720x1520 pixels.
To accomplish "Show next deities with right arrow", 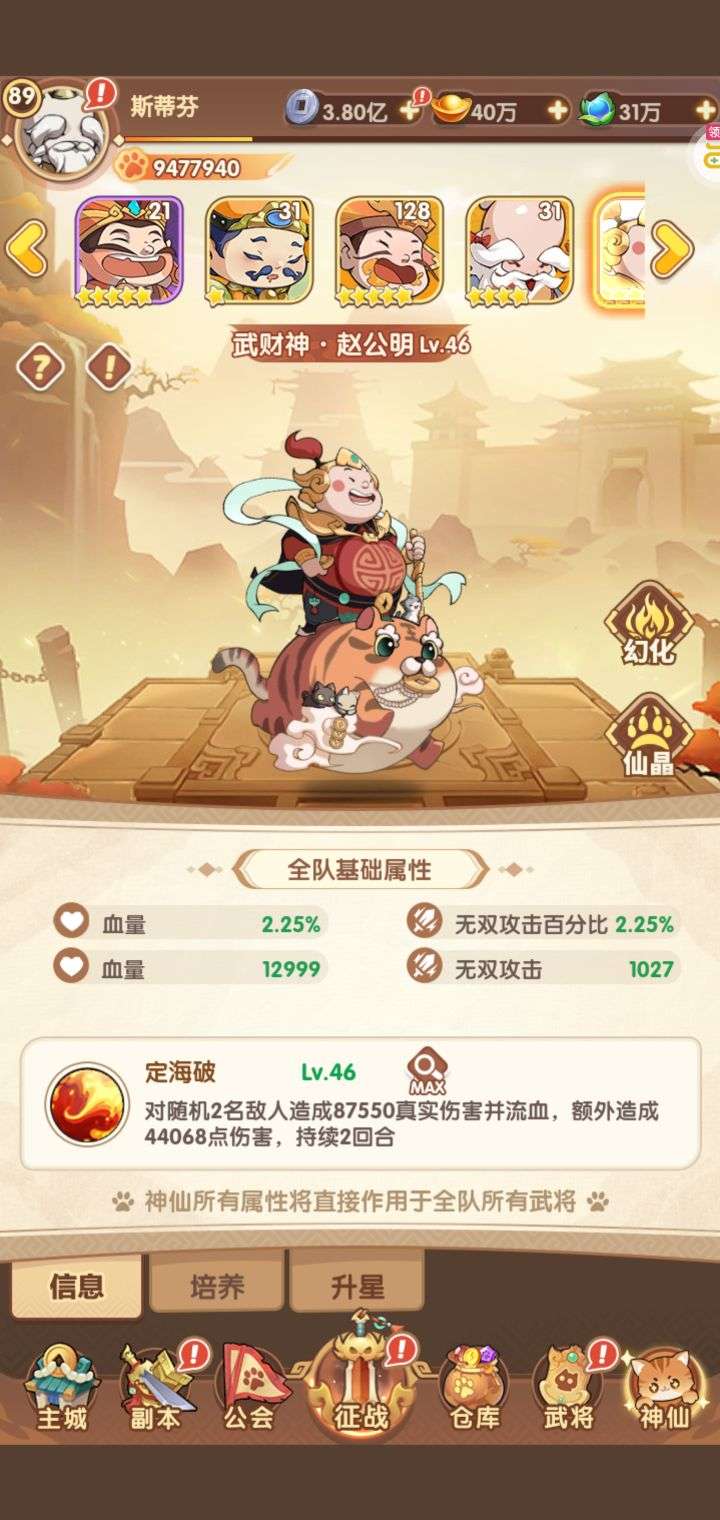I will pyautogui.click(x=672, y=249).
